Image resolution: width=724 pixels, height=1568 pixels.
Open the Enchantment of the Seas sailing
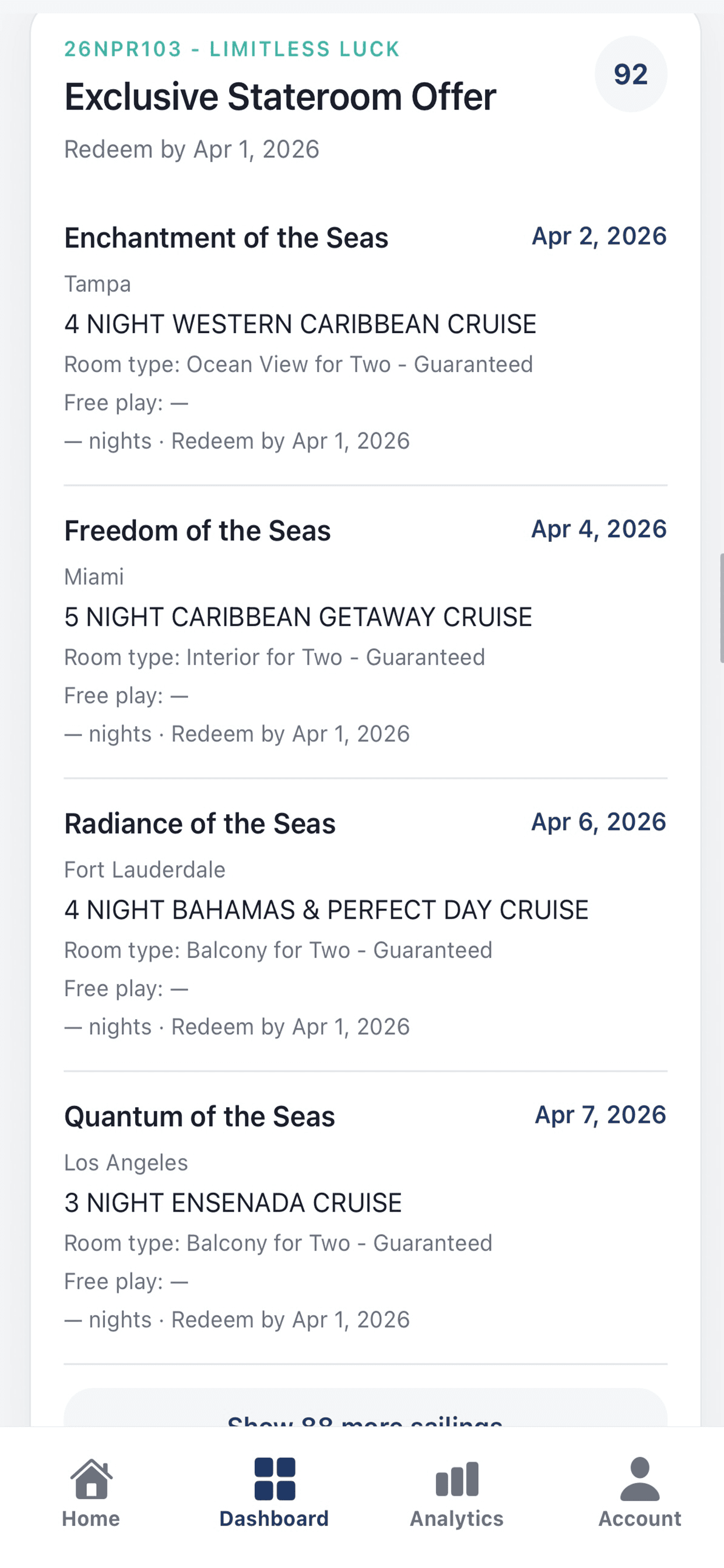226,238
